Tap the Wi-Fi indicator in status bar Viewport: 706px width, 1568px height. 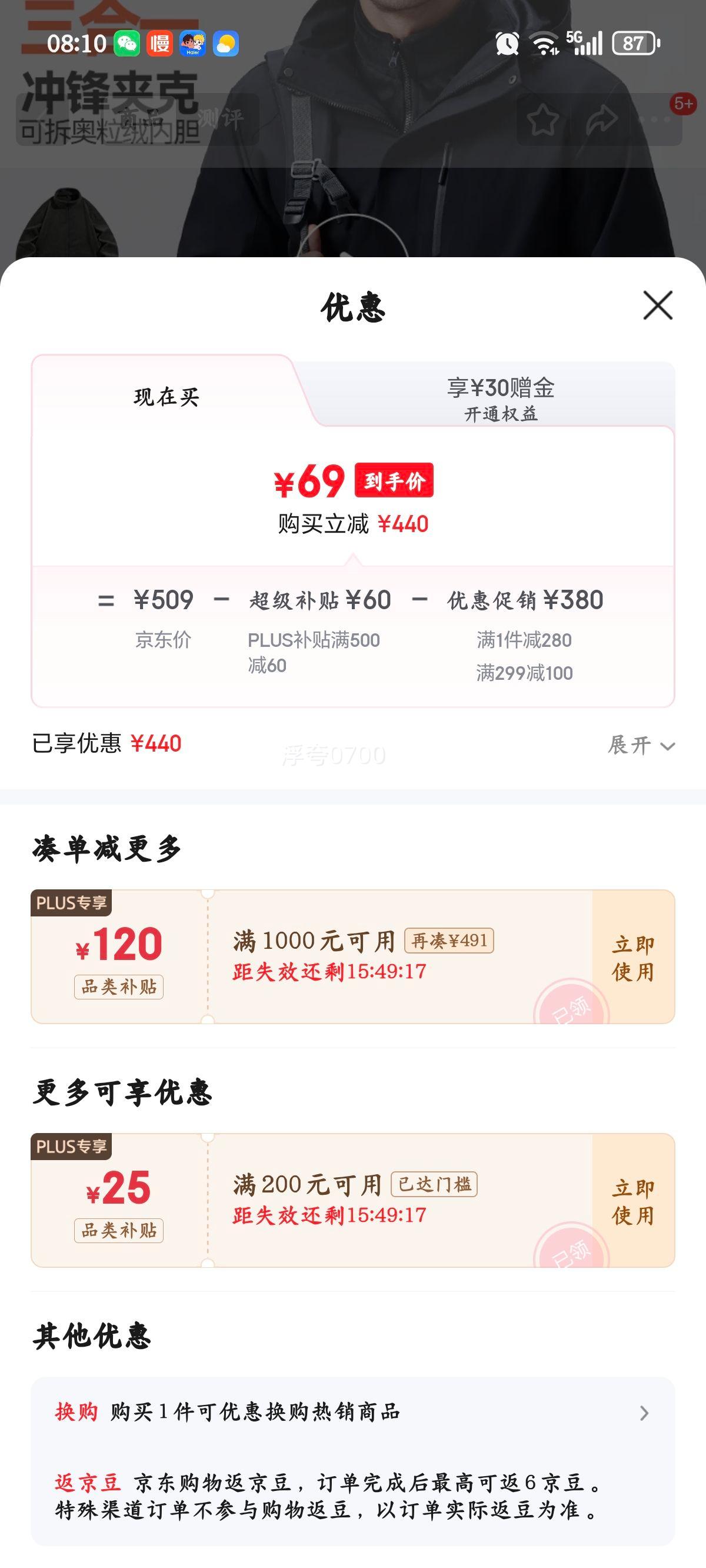click(543, 41)
